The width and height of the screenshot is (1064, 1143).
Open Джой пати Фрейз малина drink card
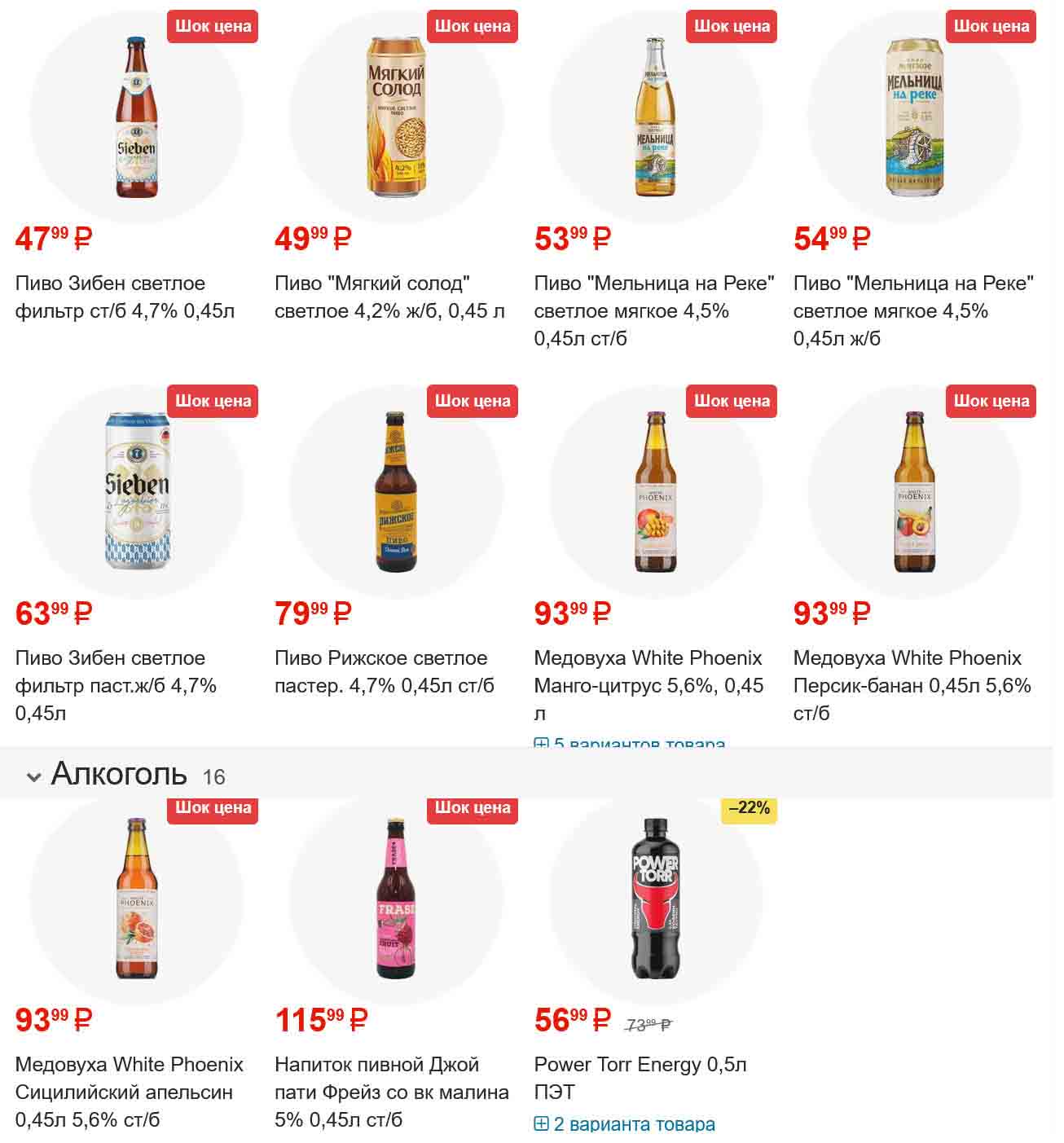(396, 899)
